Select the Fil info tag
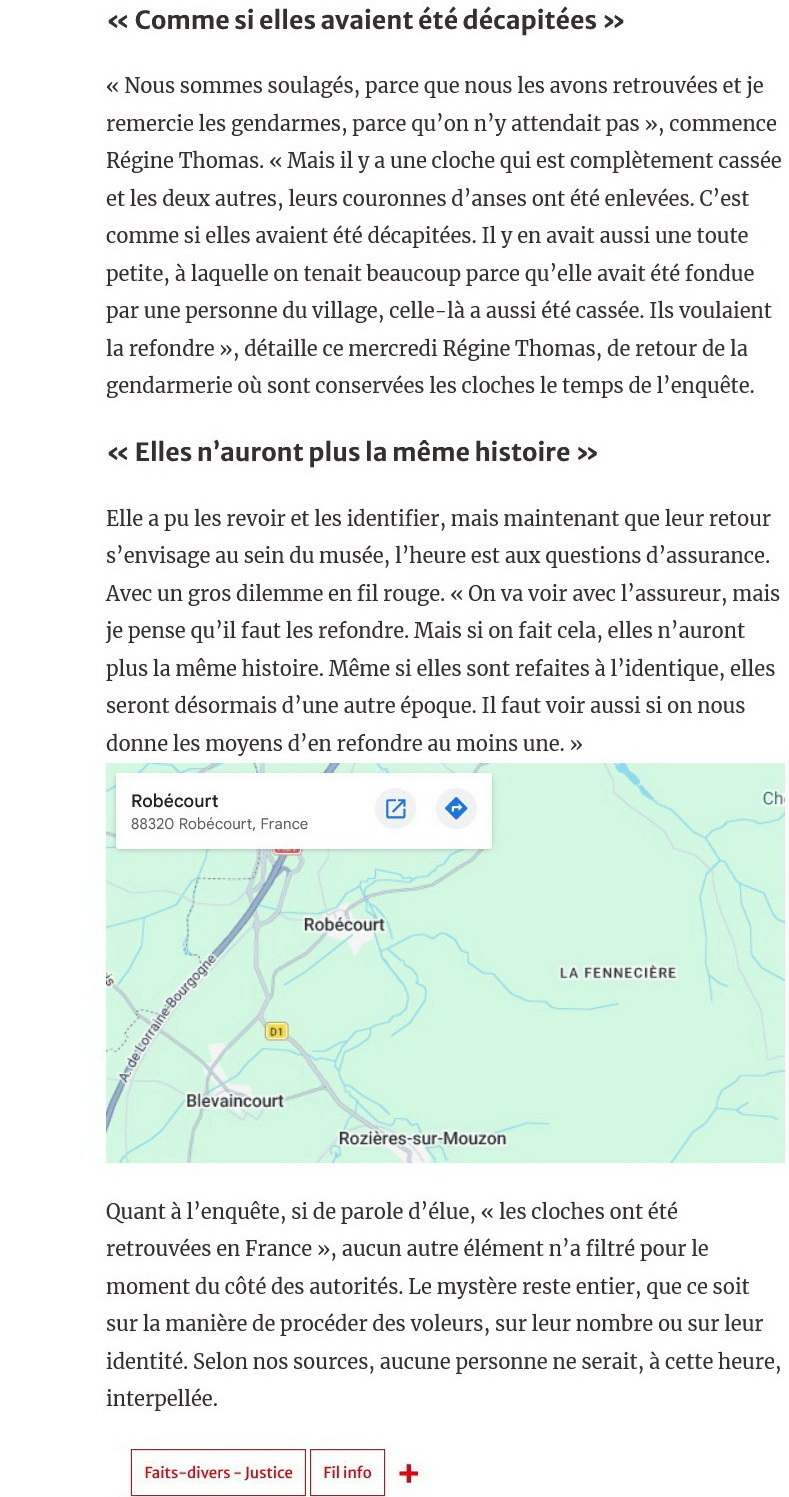Viewport: 789px width, 1497px height. click(347, 1472)
